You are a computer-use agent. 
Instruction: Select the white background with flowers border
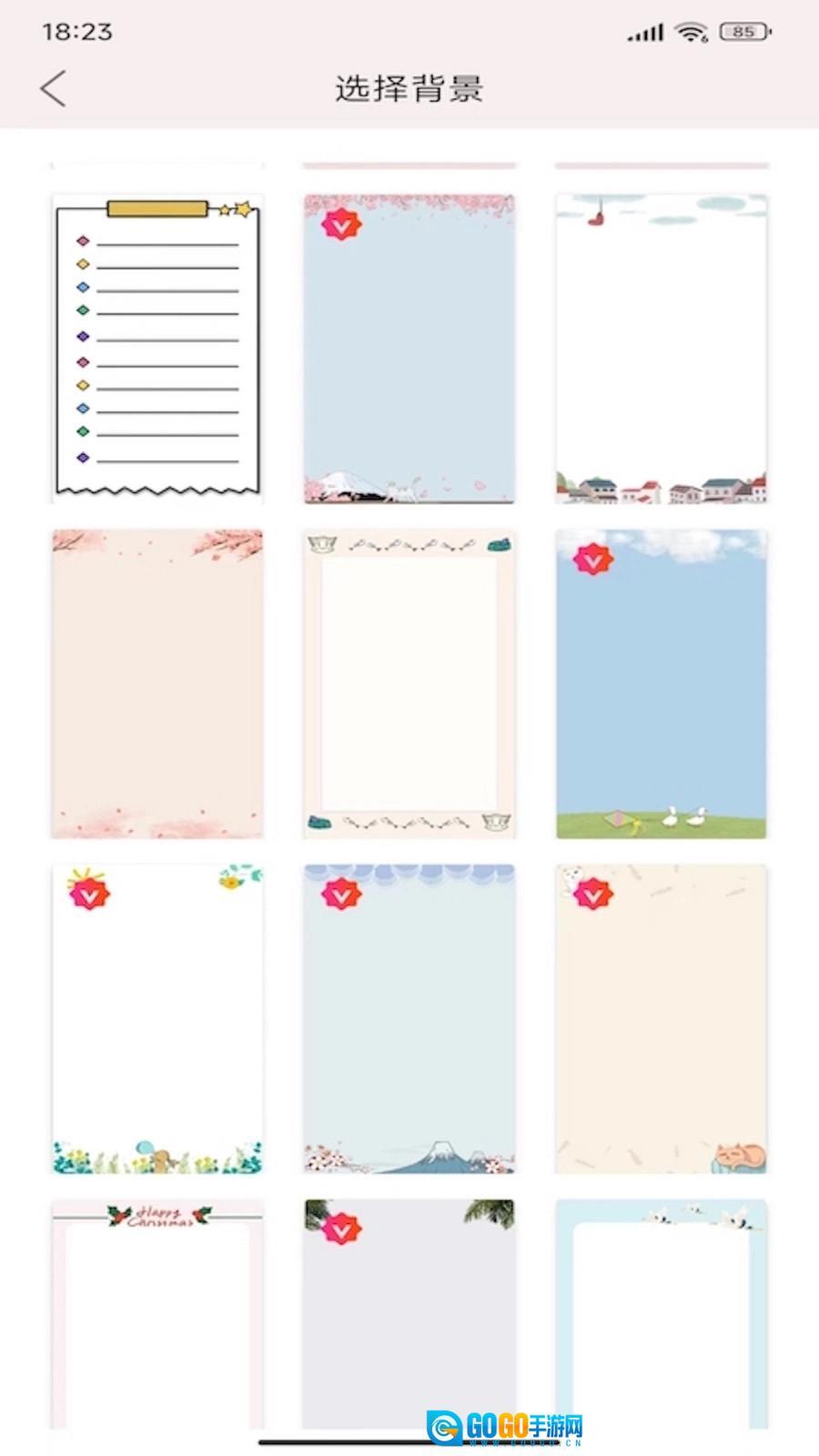(x=157, y=1019)
